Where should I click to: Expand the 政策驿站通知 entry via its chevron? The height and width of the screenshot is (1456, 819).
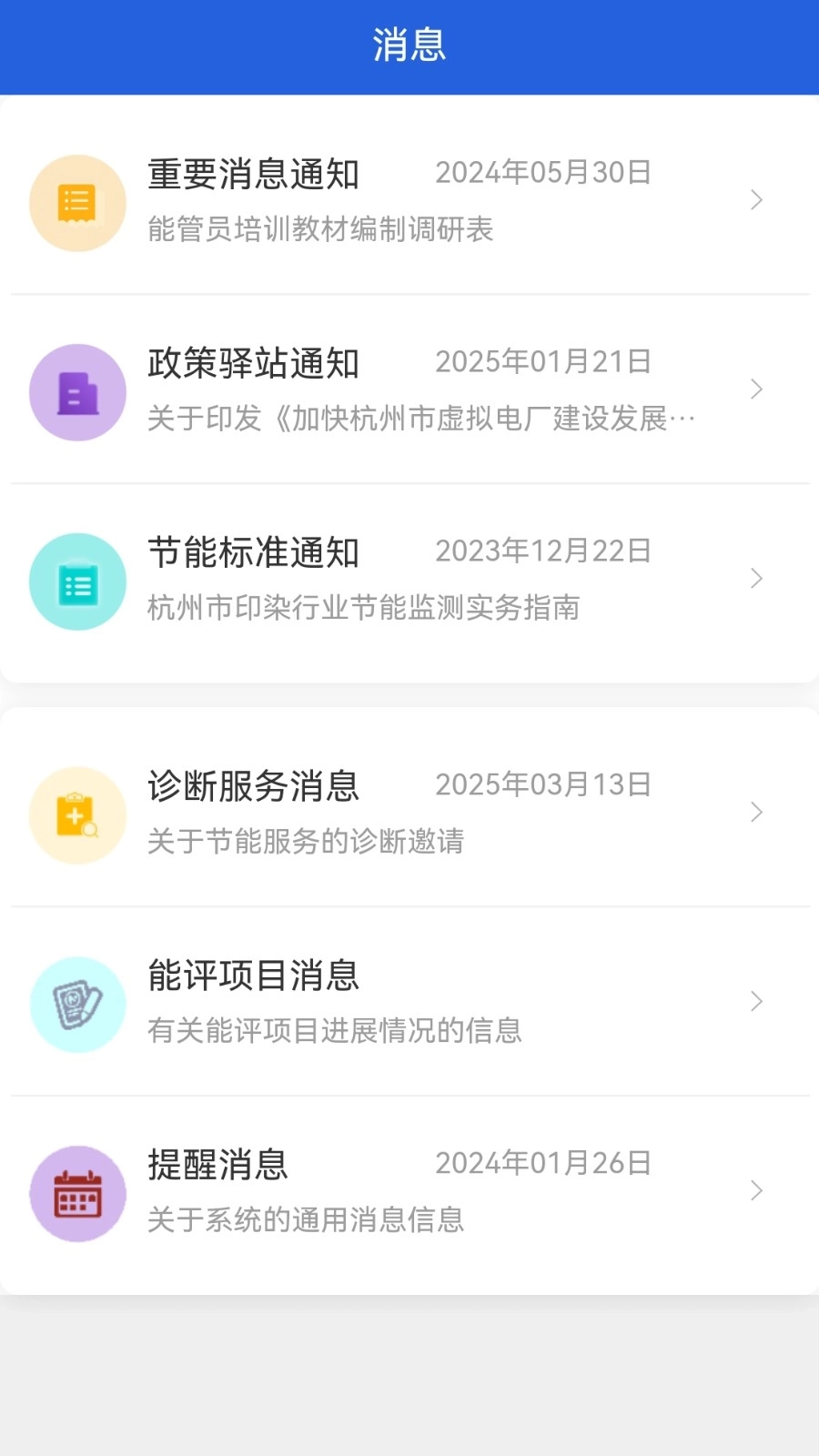tap(757, 389)
